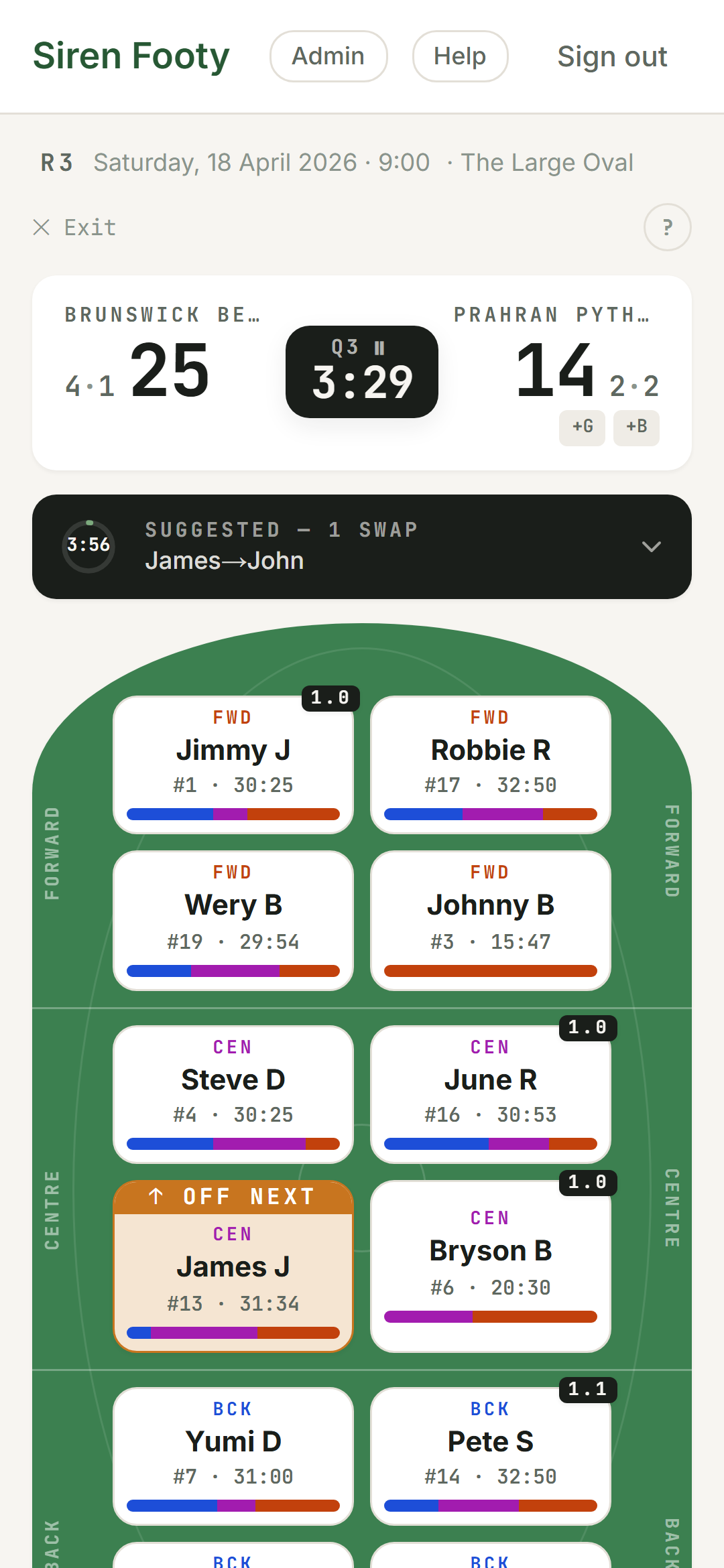Sign out of Siren Footy
724x1568 pixels.
pyautogui.click(x=611, y=57)
